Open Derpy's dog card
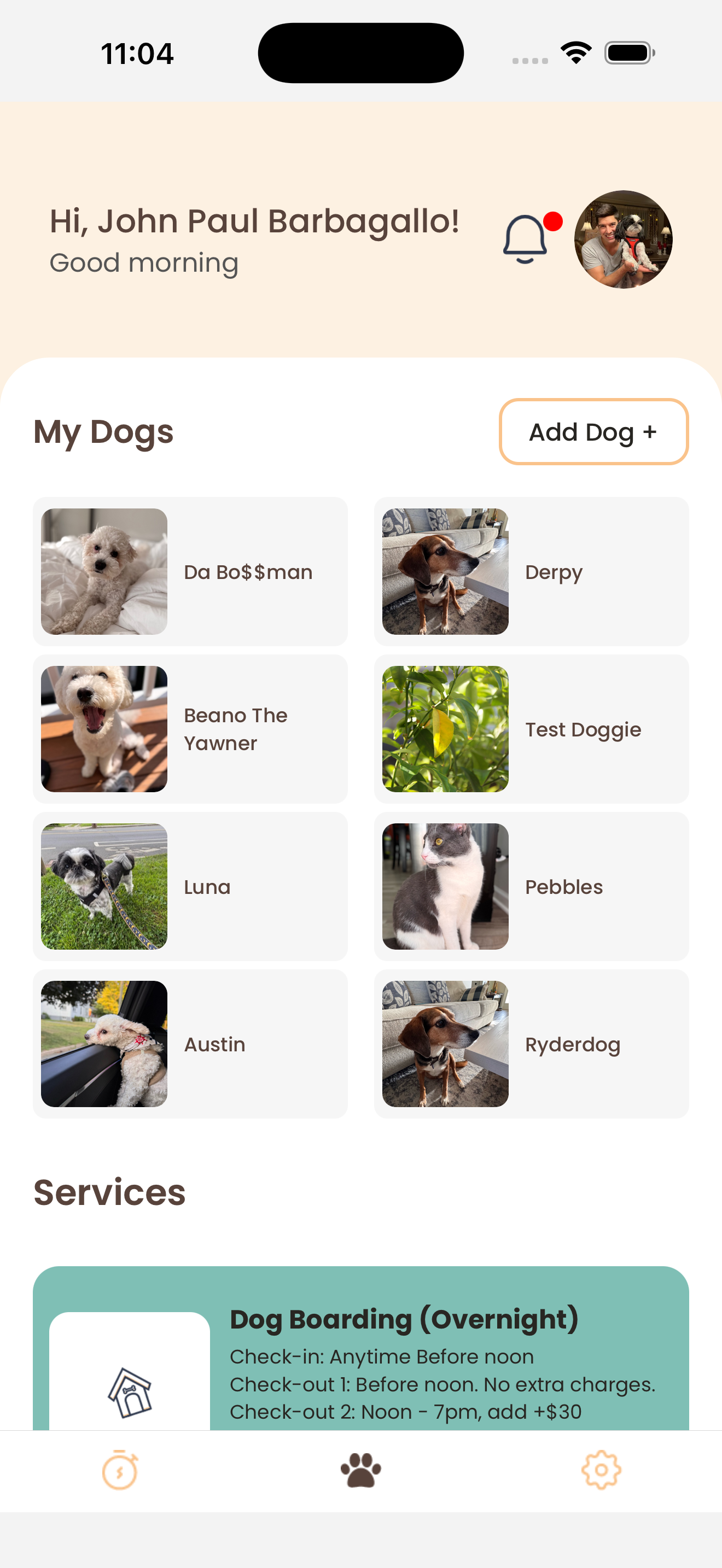Screen dimensions: 722x1568 [x=532, y=570]
